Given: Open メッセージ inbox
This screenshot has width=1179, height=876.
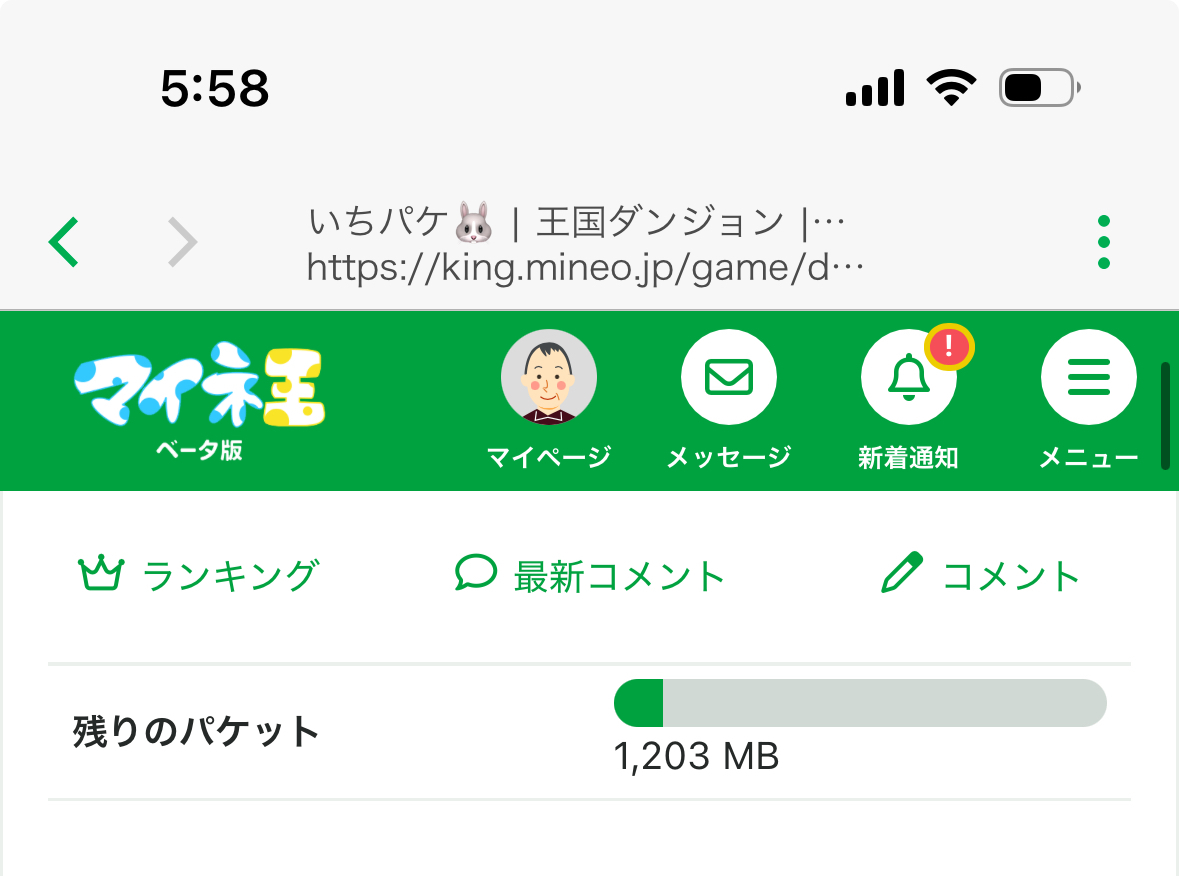Looking at the screenshot, I should pos(728,379).
